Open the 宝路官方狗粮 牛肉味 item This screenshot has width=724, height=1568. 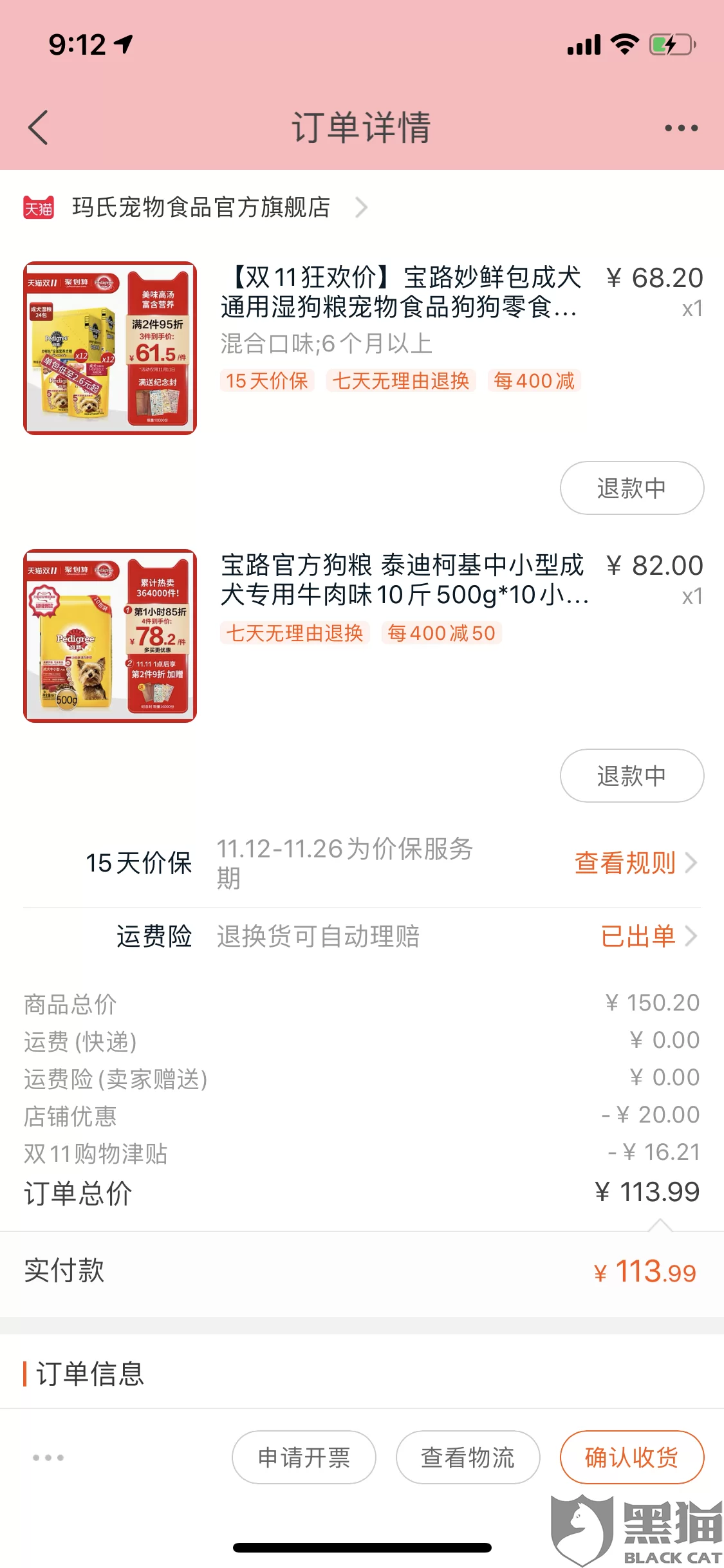[403, 580]
